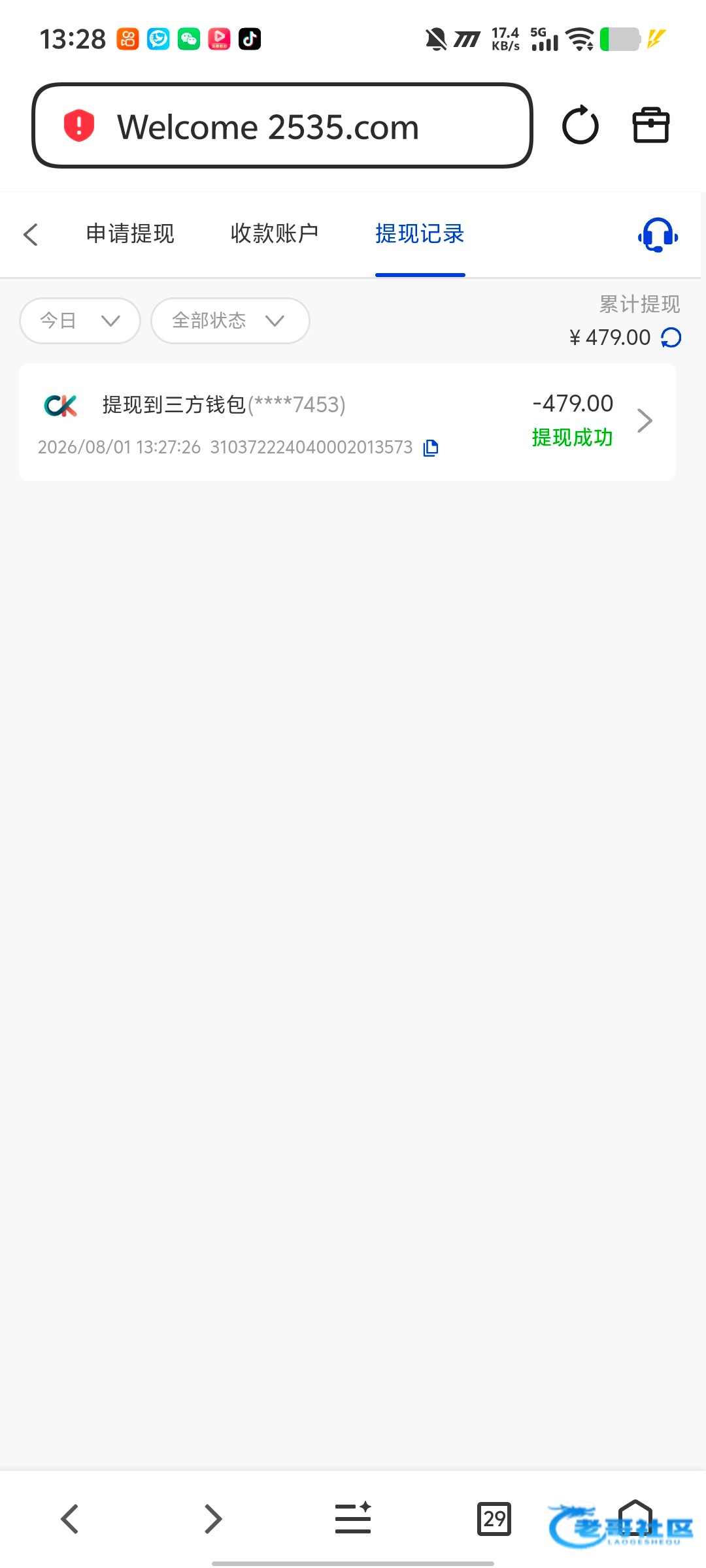
Task: Show the 29 open browser tabs
Action: click(x=494, y=1519)
